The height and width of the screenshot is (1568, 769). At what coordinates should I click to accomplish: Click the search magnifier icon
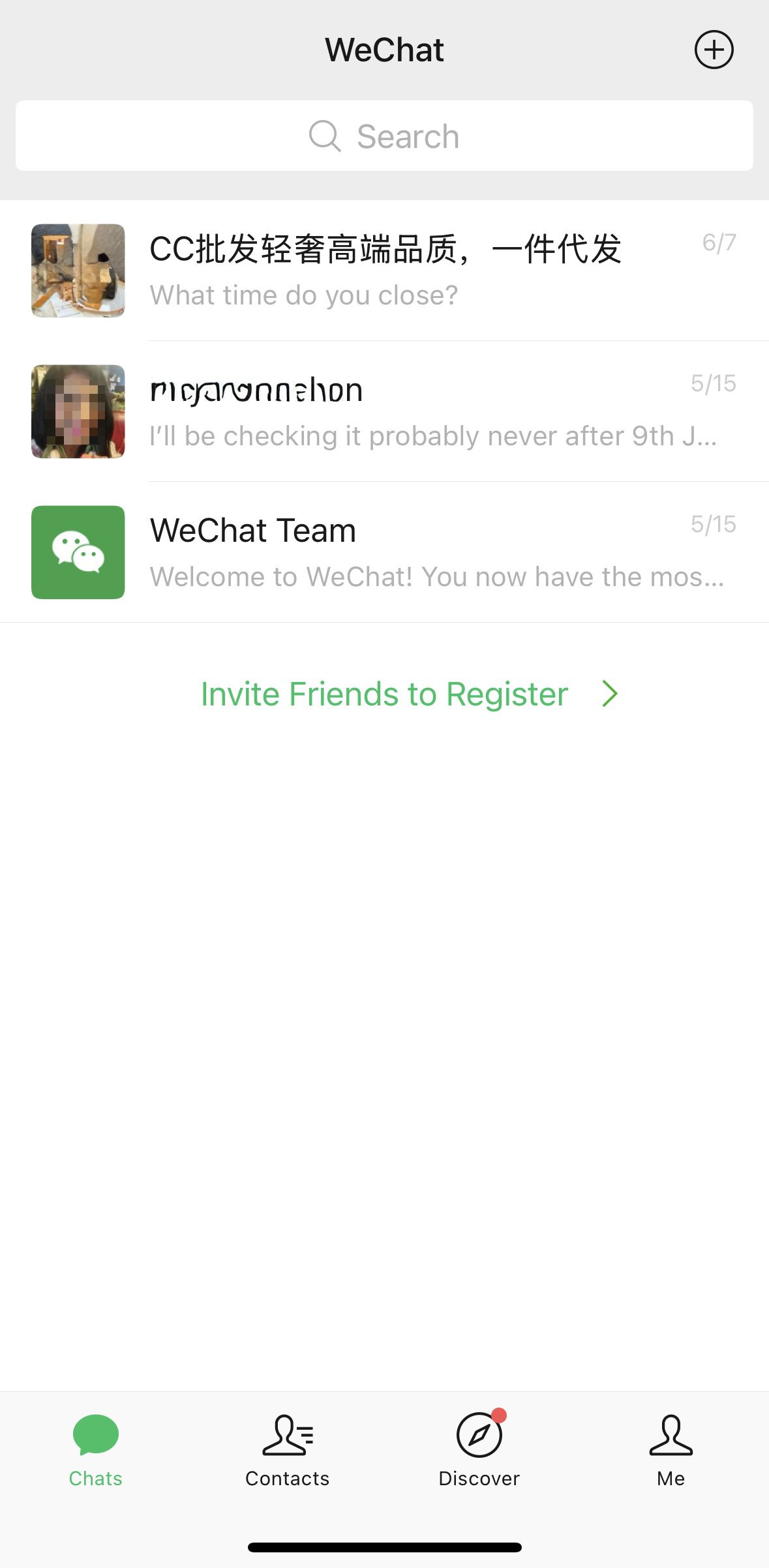(324, 136)
